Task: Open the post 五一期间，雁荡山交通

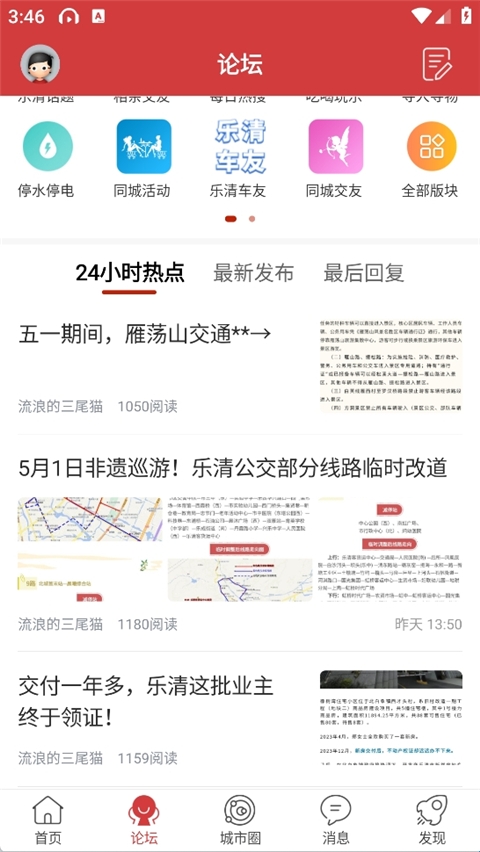Action: (240, 369)
